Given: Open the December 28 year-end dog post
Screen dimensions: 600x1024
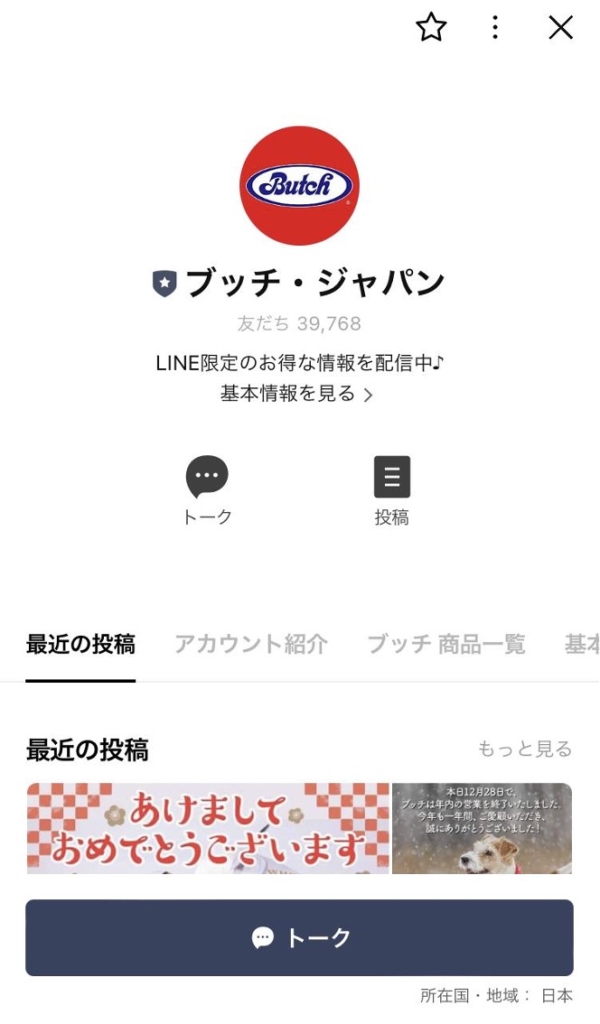Looking at the screenshot, I should [x=482, y=828].
